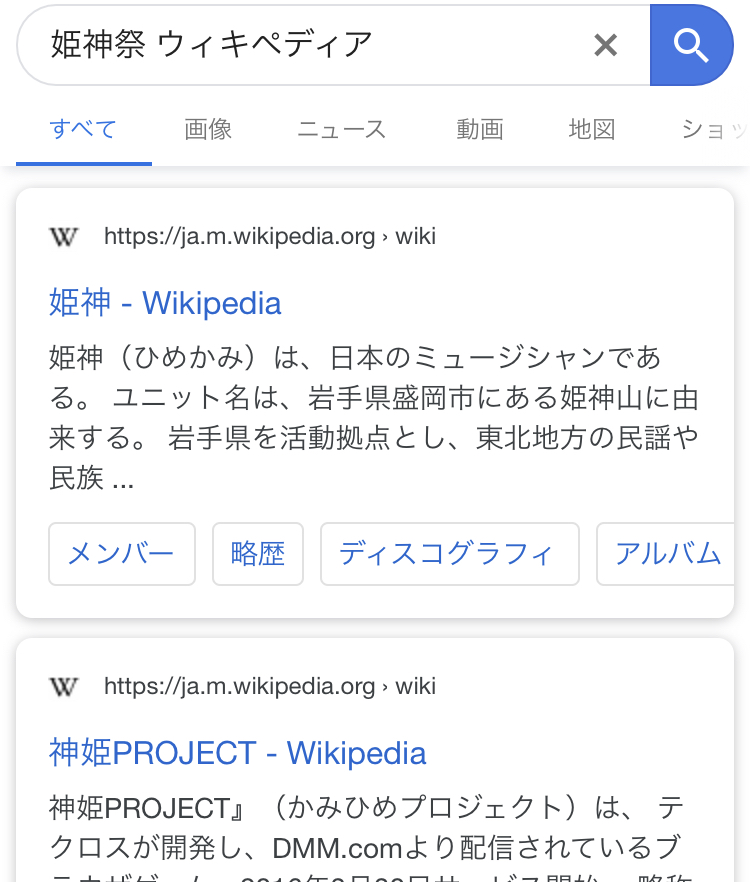Jump to the メンバー section chip
Image resolution: width=750 pixels, height=882 pixels.
[121, 553]
